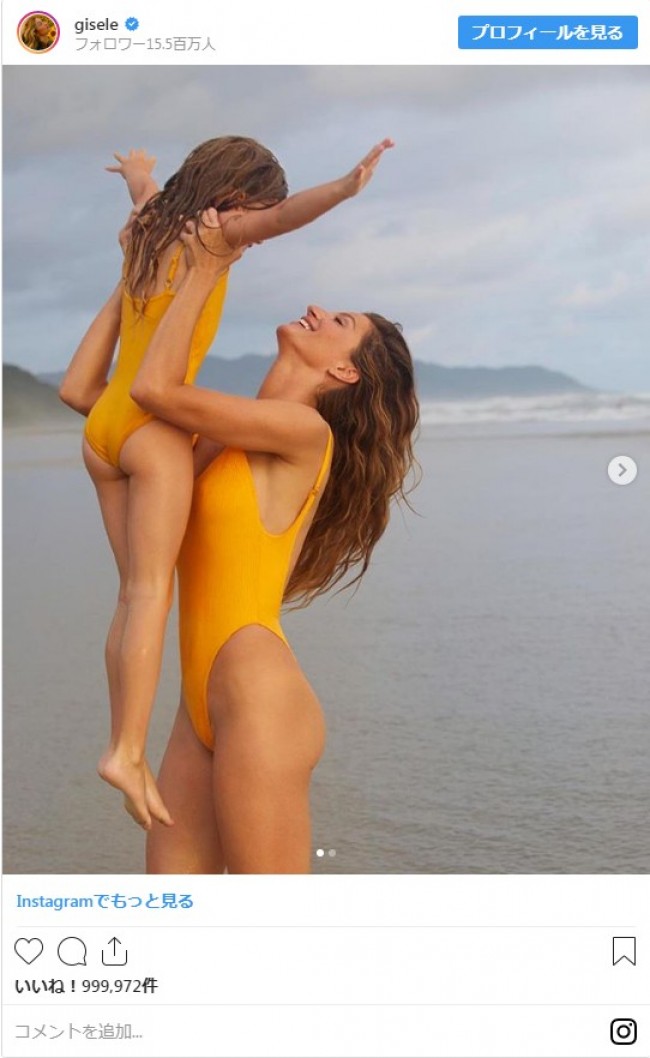Open Instagramでもっと見る link
Screen dimensions: 650x1058
(x=105, y=901)
